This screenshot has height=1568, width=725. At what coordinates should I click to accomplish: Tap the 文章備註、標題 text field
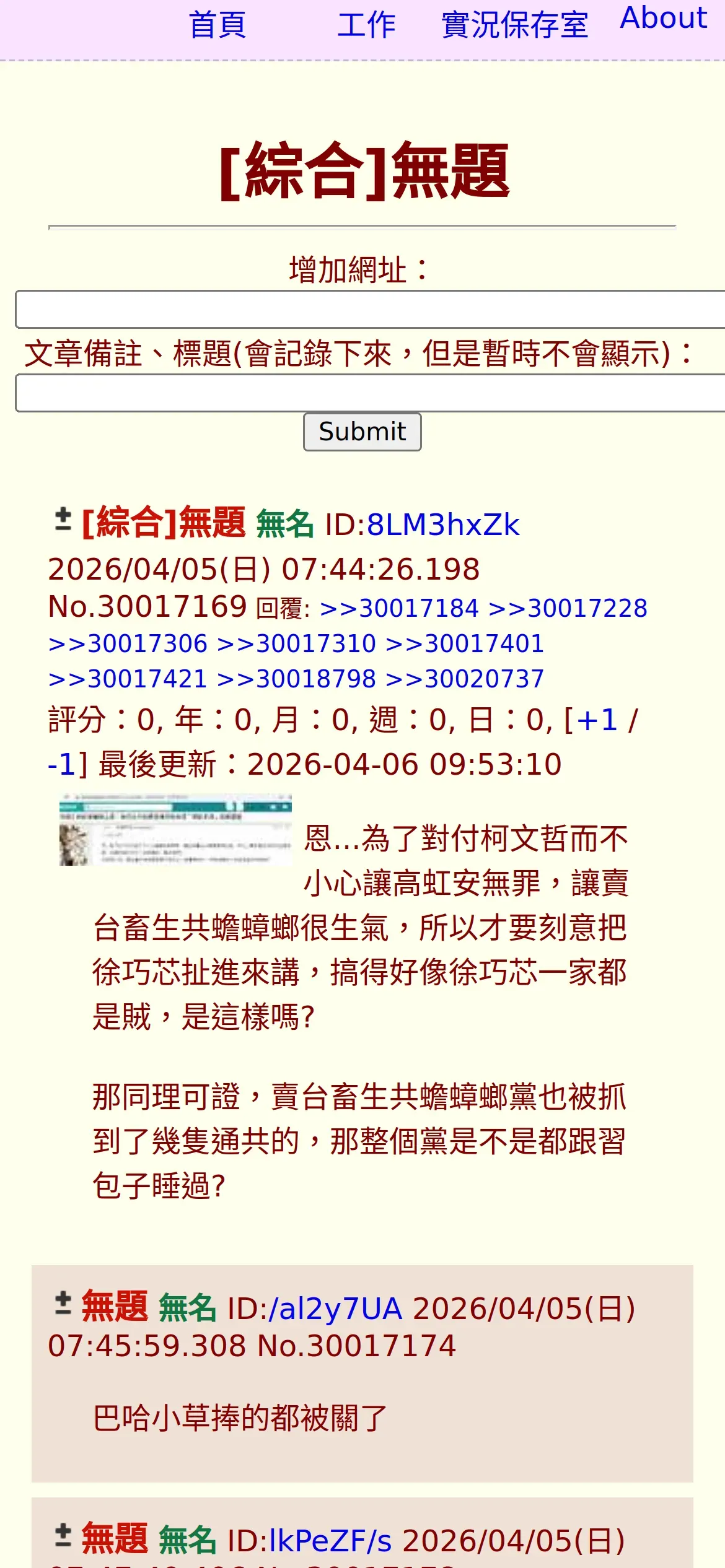coord(371,393)
